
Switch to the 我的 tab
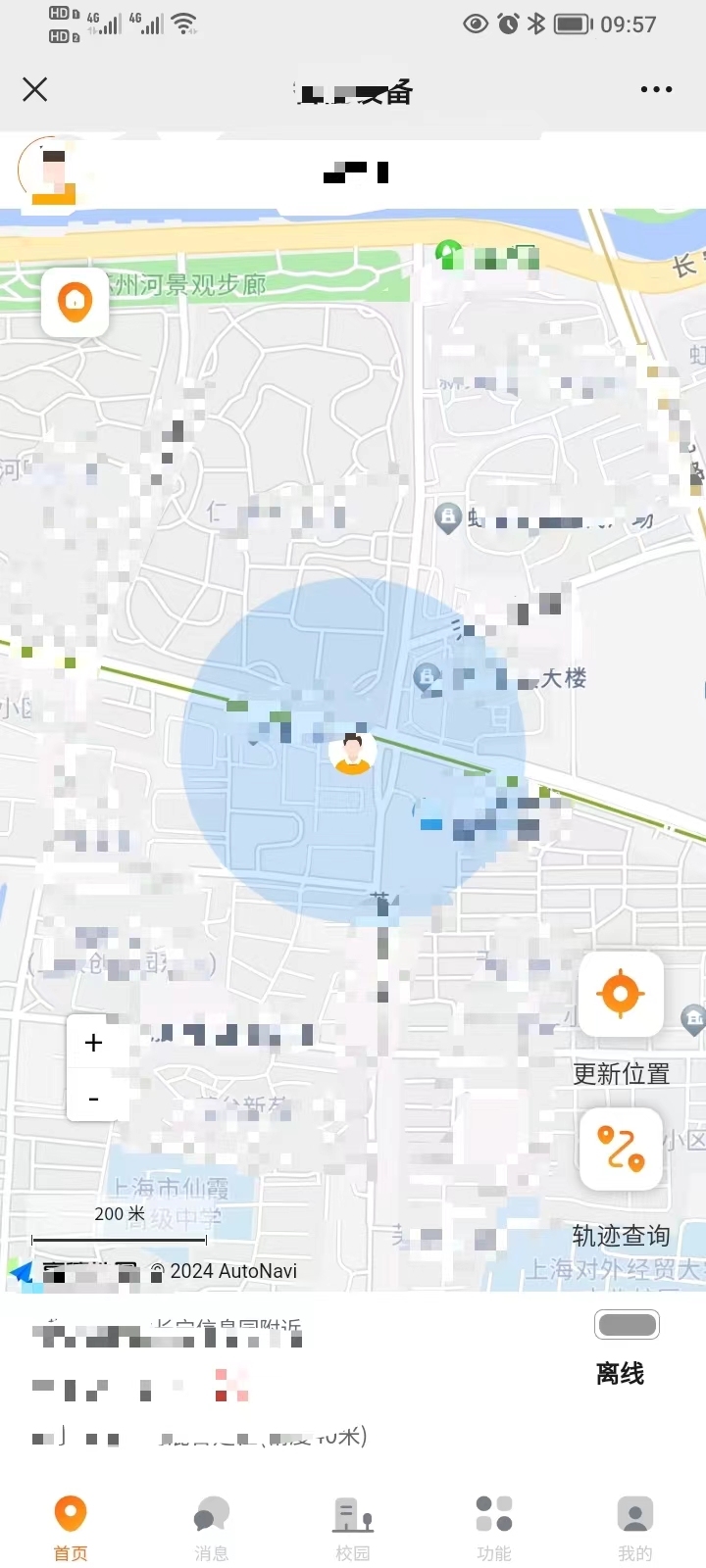[635, 1528]
